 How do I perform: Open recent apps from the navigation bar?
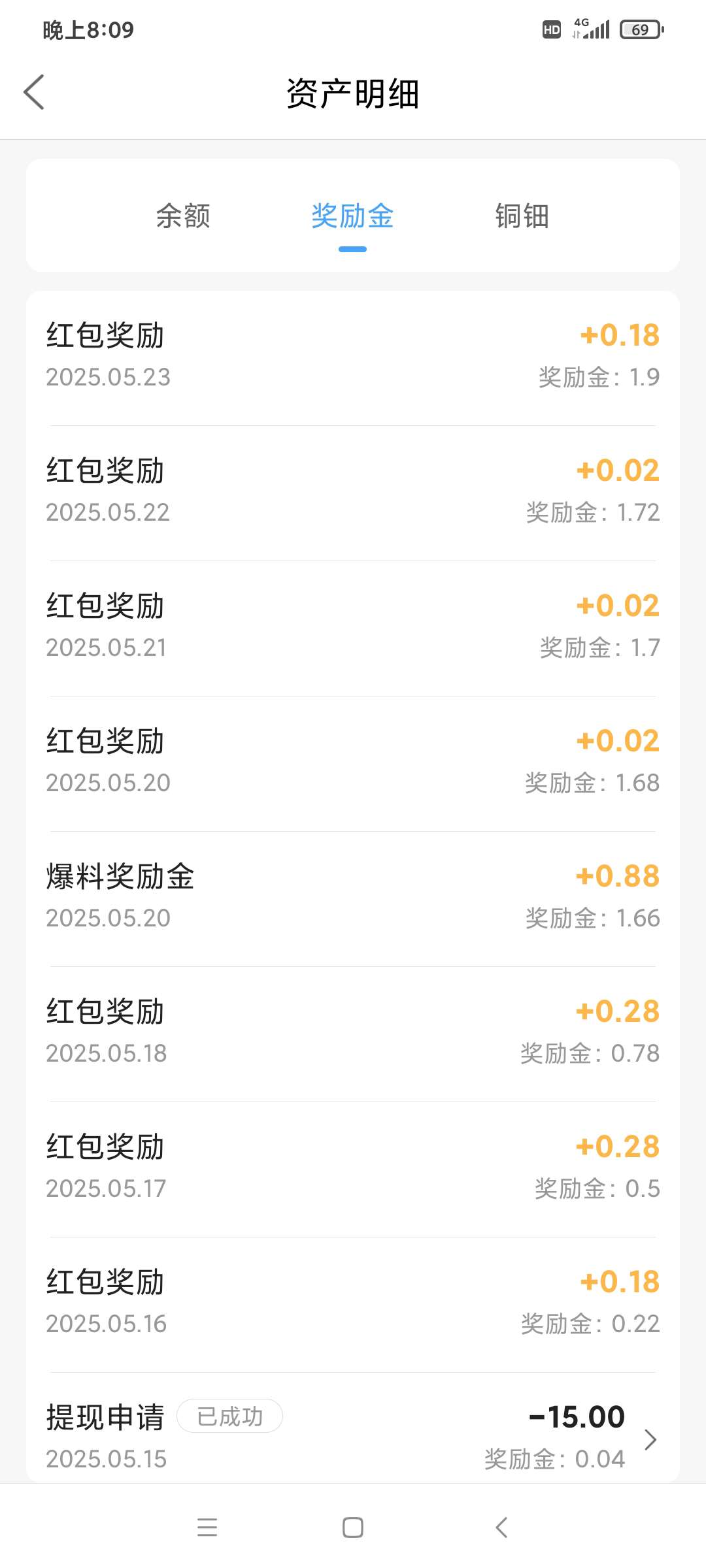207,1527
